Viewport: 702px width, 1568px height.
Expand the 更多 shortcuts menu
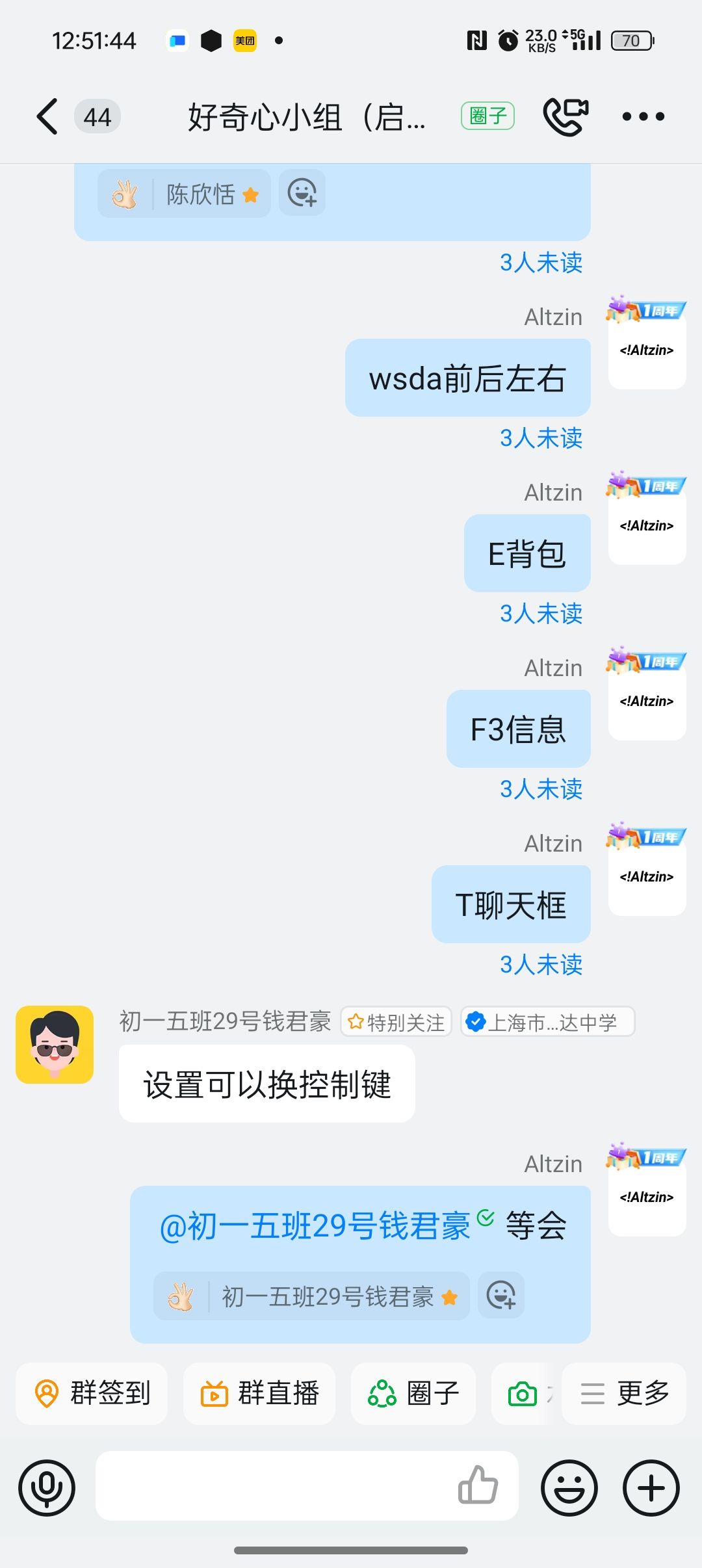pyautogui.click(x=624, y=1394)
